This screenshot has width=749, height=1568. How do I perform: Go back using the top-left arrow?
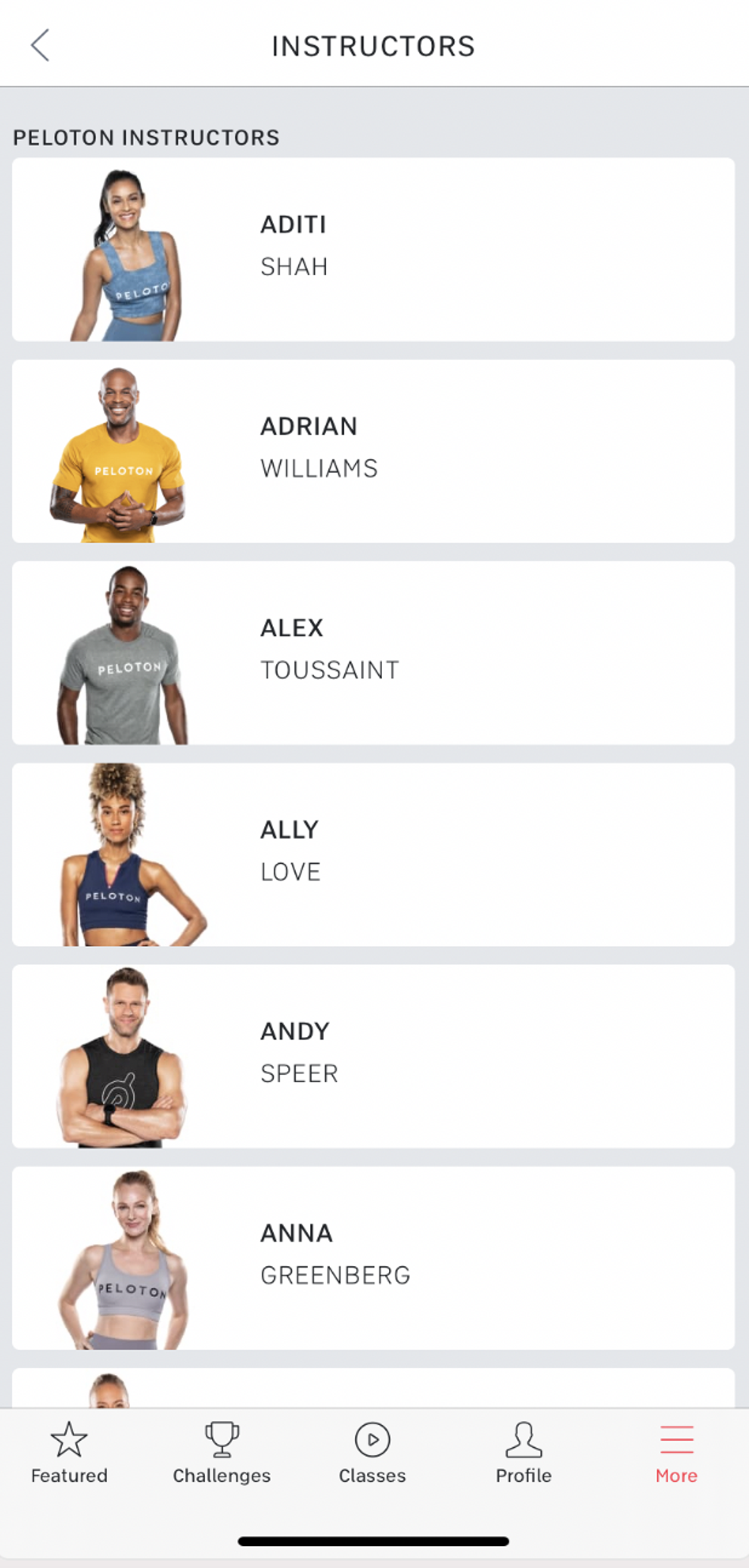[x=40, y=45]
